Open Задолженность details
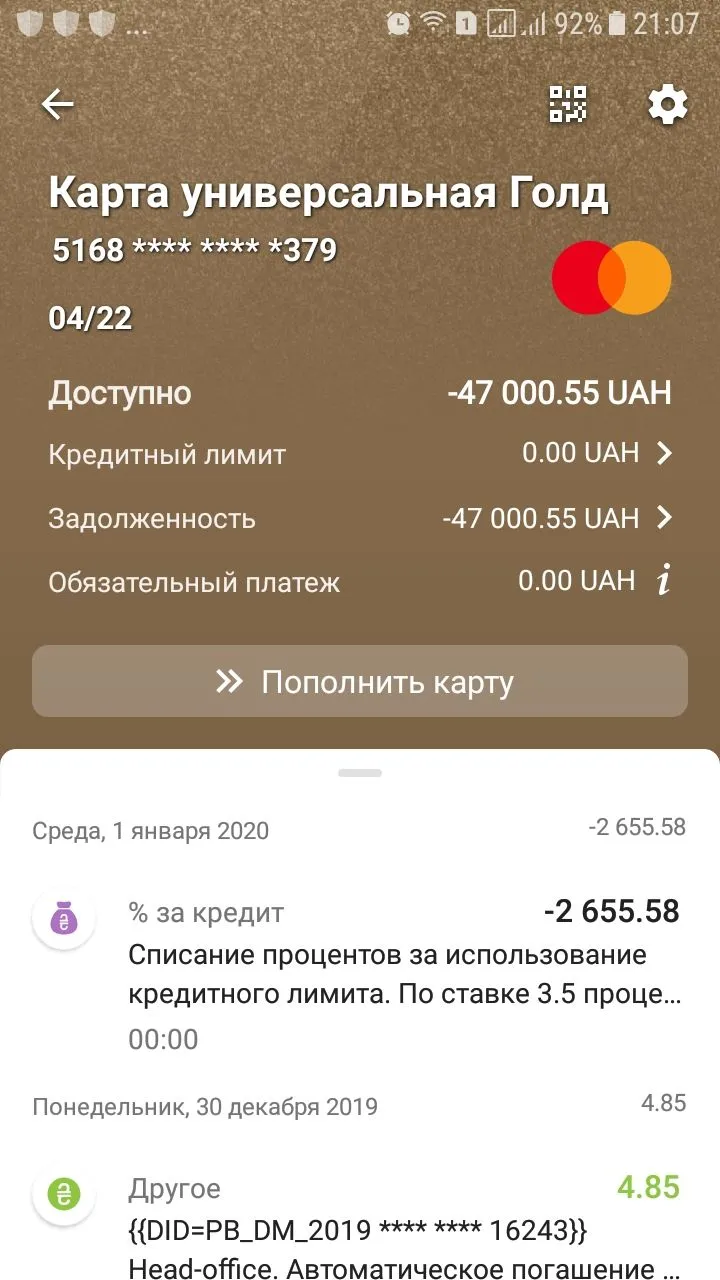720x1280 pixels. point(664,518)
